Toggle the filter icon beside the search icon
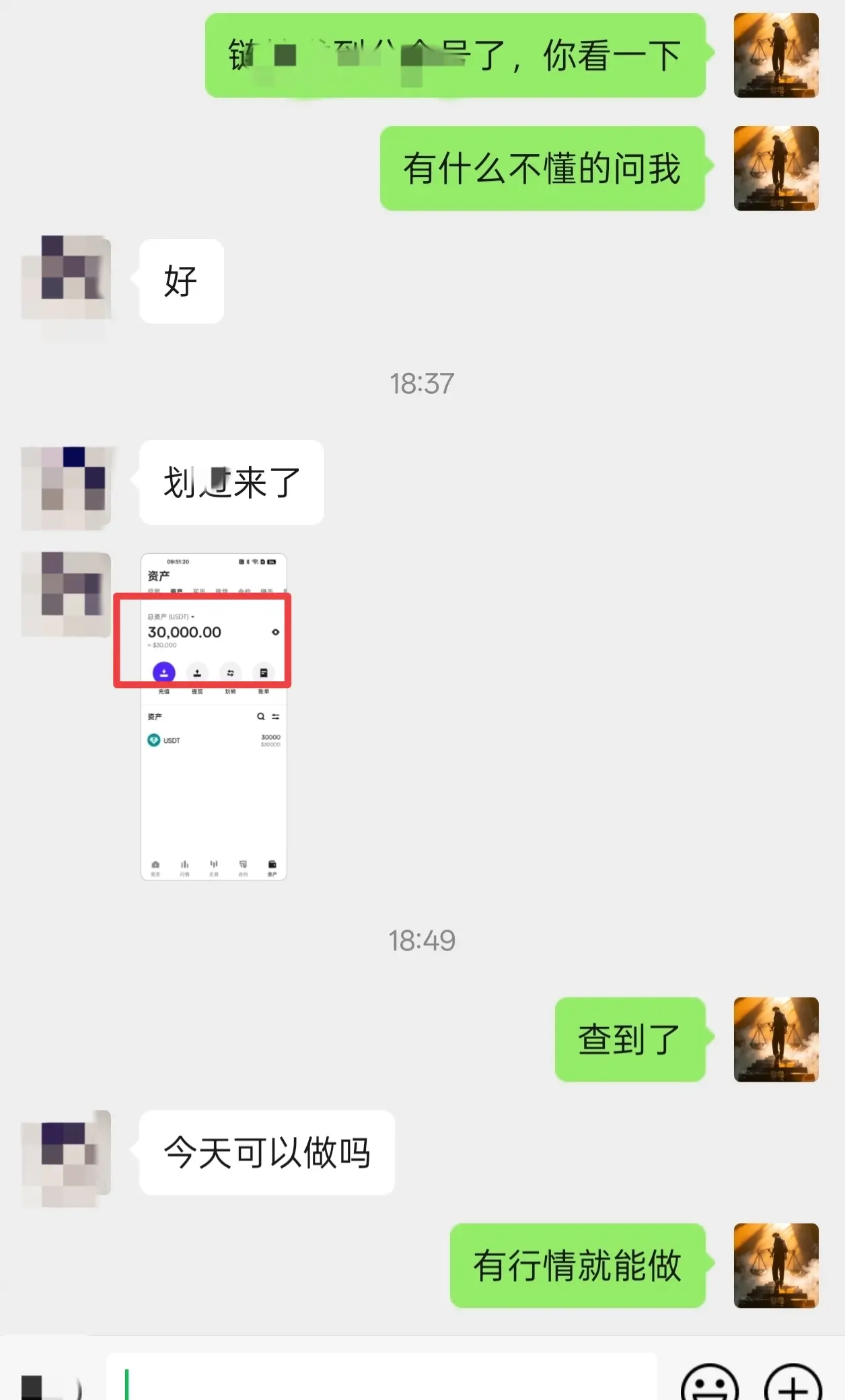845x1400 pixels. (x=276, y=717)
